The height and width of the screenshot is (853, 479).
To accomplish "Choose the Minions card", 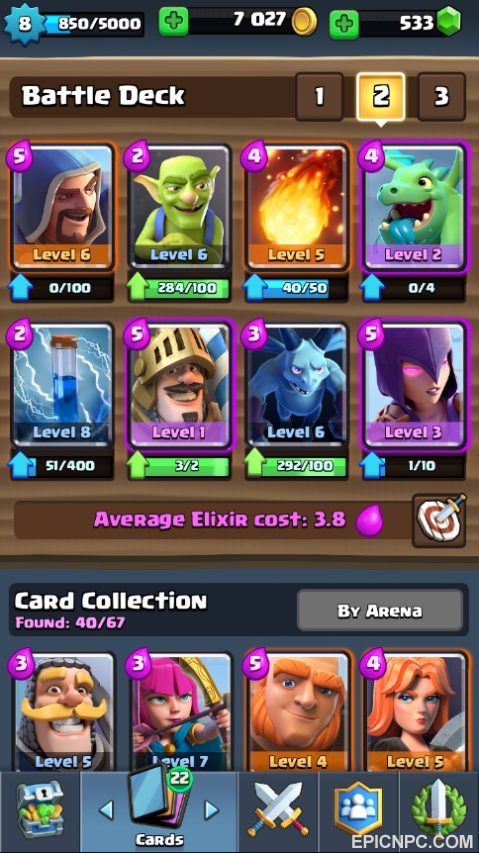I will pyautogui.click(x=297, y=386).
